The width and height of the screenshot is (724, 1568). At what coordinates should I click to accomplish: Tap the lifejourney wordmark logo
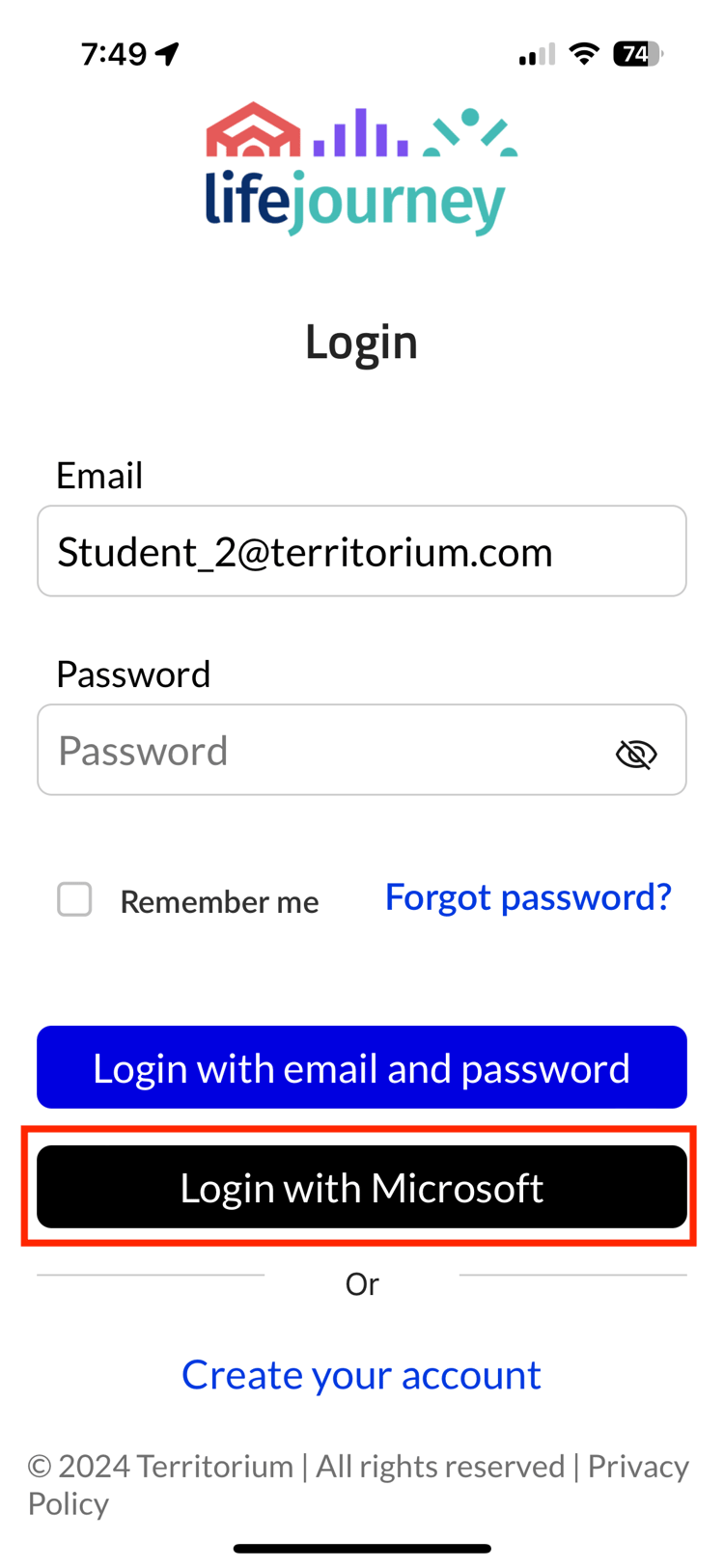(354, 200)
